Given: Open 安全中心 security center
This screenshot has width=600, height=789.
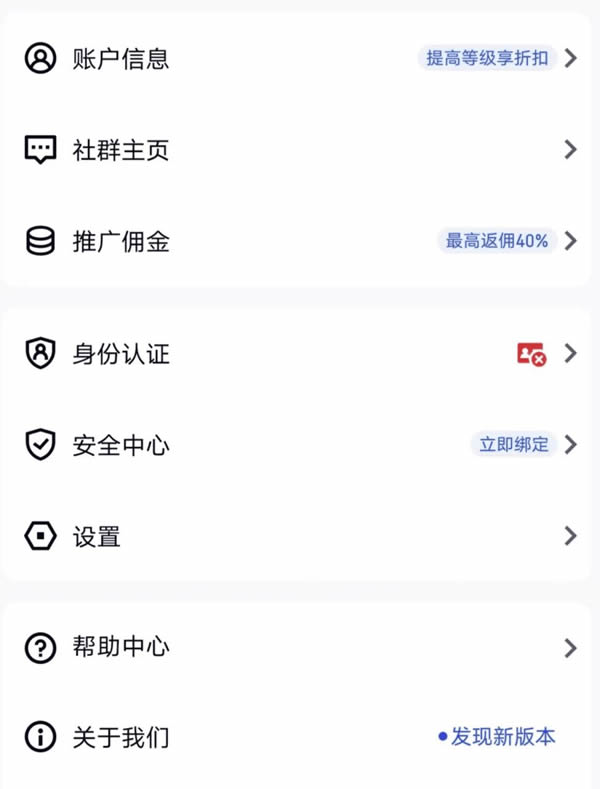Looking at the screenshot, I should (x=121, y=445).
